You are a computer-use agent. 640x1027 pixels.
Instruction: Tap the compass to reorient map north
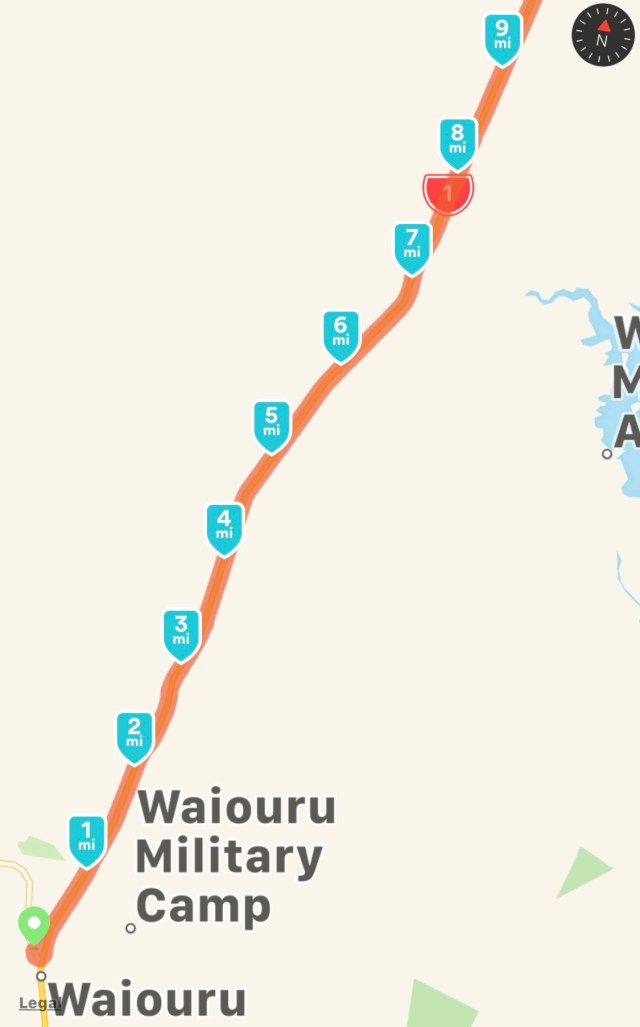click(603, 34)
